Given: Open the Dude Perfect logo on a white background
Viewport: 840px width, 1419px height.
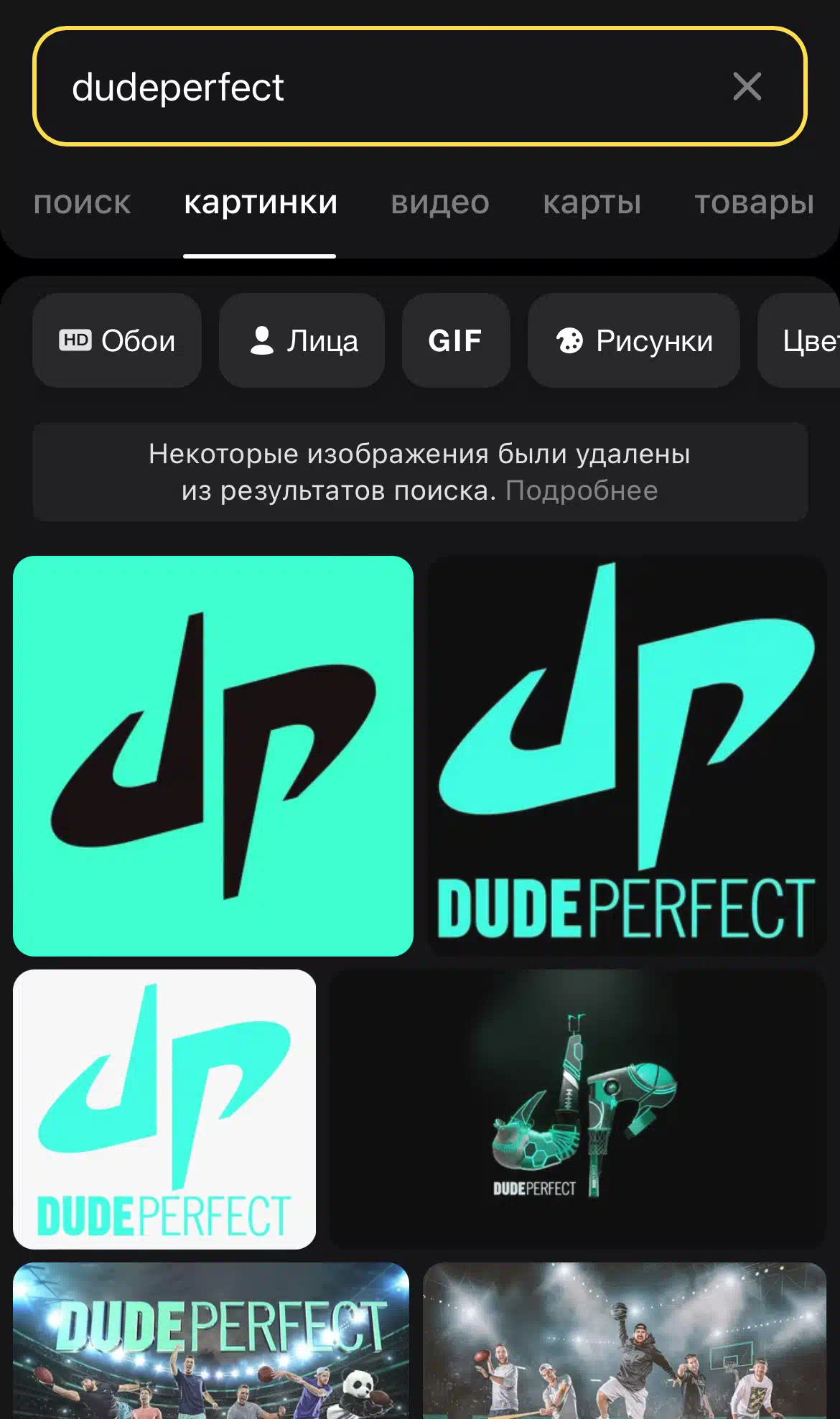Looking at the screenshot, I should pos(164,1109).
